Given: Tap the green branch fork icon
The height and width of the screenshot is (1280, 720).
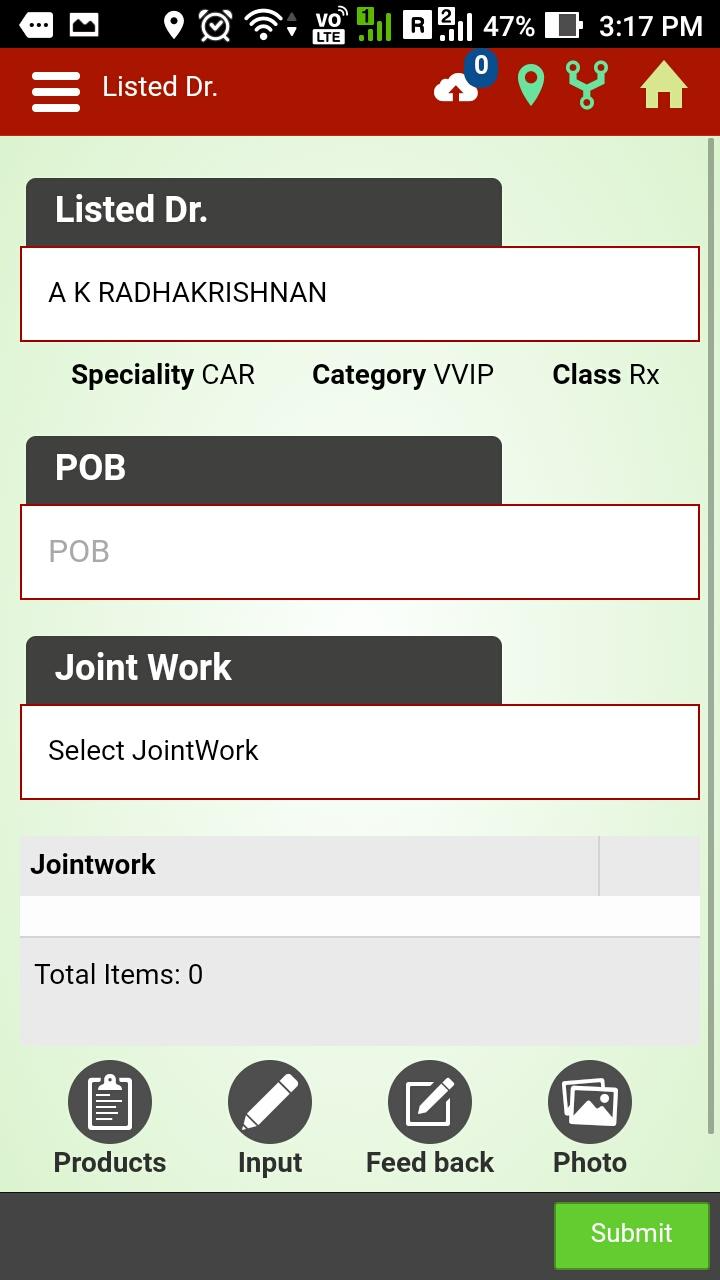Looking at the screenshot, I should 587,87.
